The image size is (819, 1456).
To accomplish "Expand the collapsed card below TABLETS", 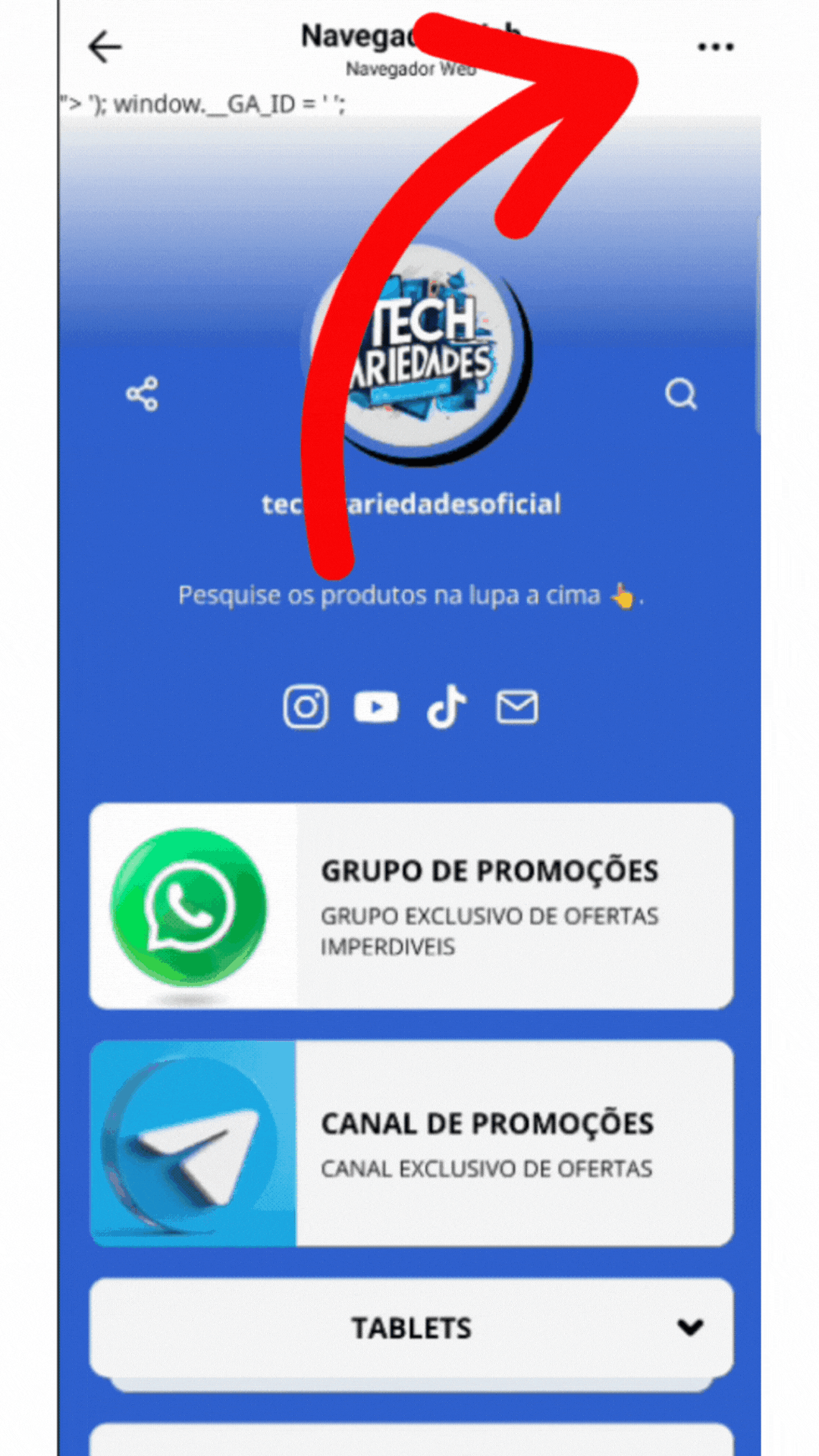I will pos(411,1441).
